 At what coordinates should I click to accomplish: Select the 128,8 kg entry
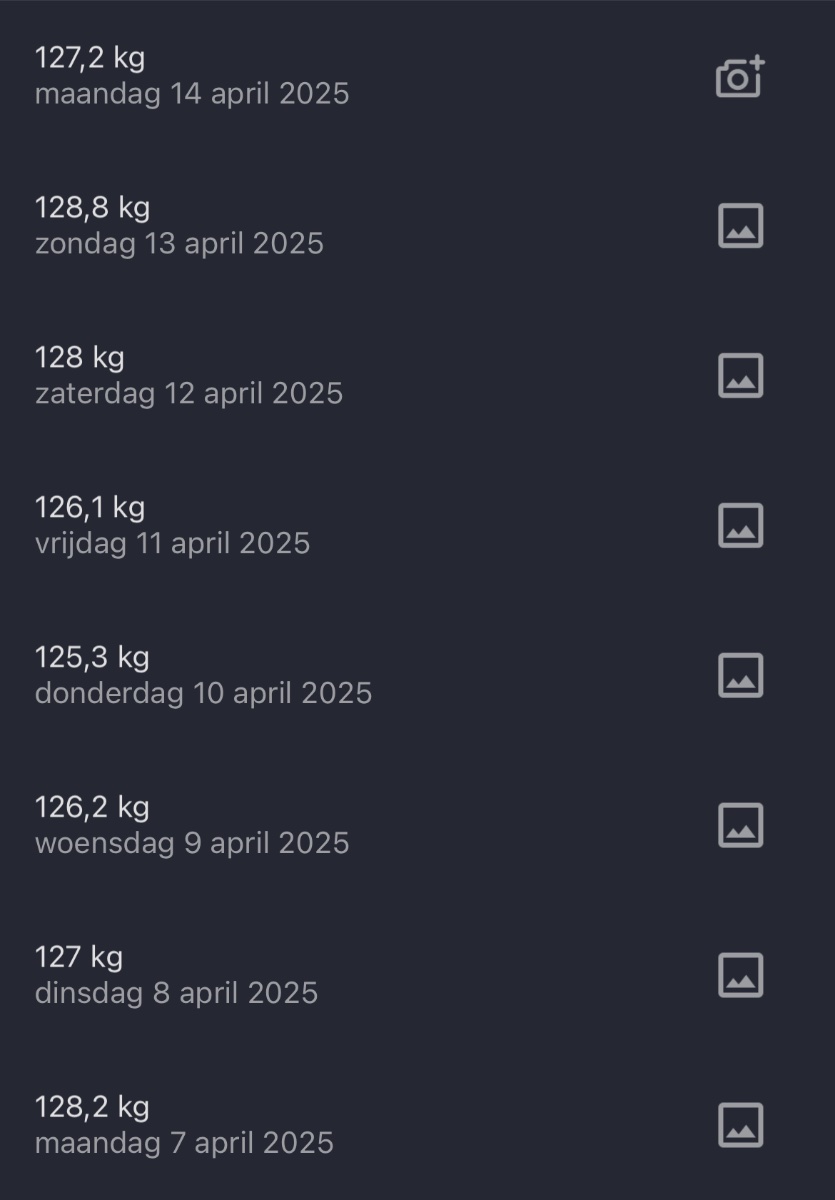180,226
